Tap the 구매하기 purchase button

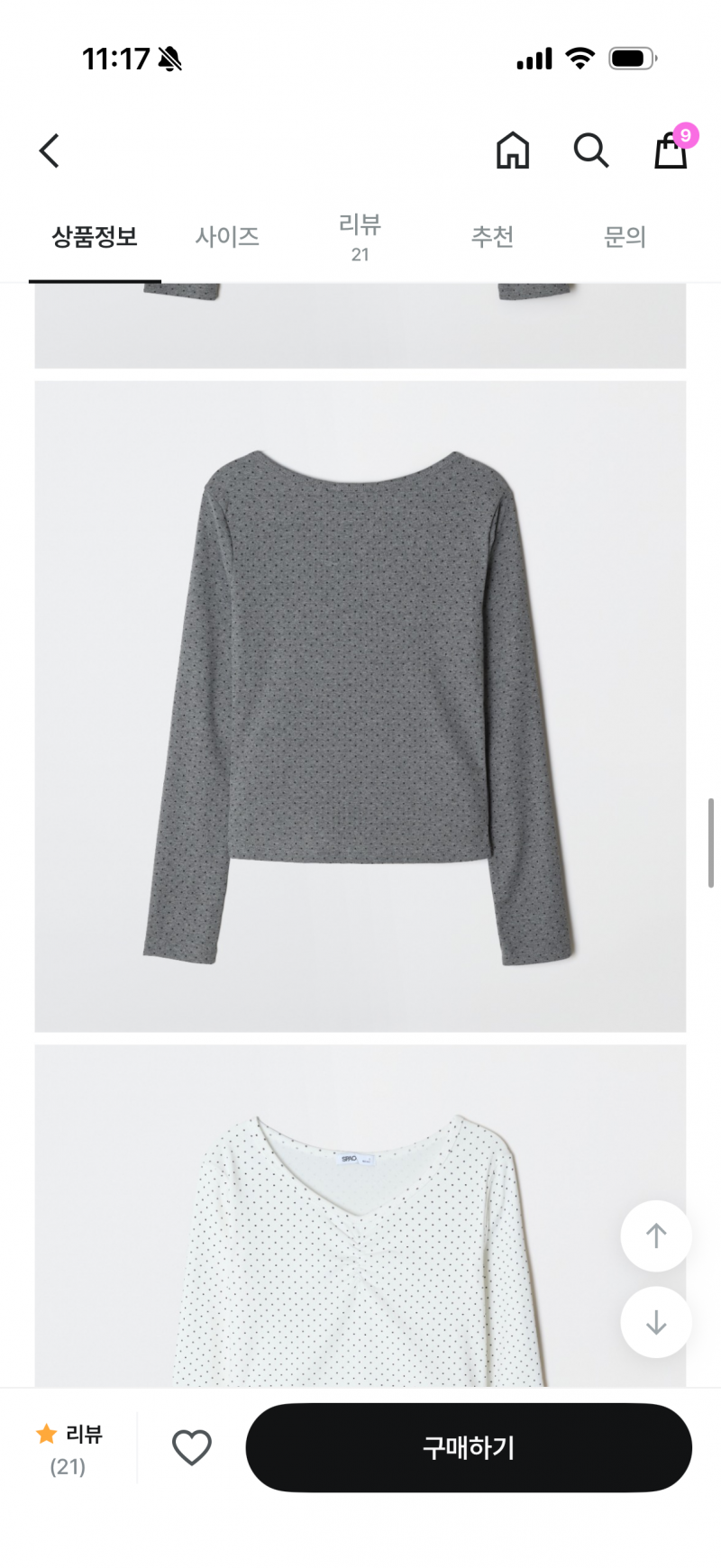click(x=469, y=1447)
